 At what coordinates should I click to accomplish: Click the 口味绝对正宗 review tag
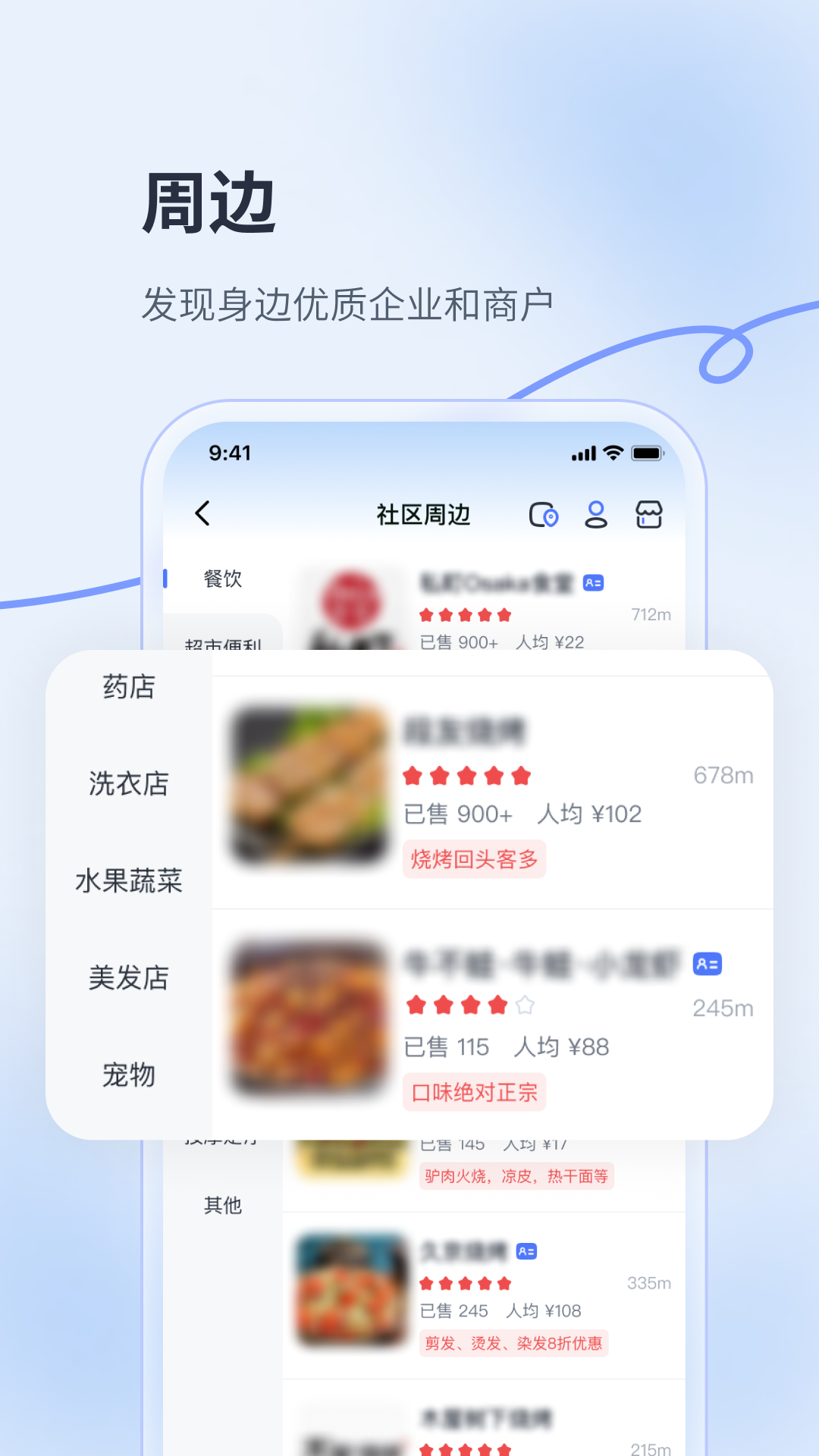pos(474,1092)
